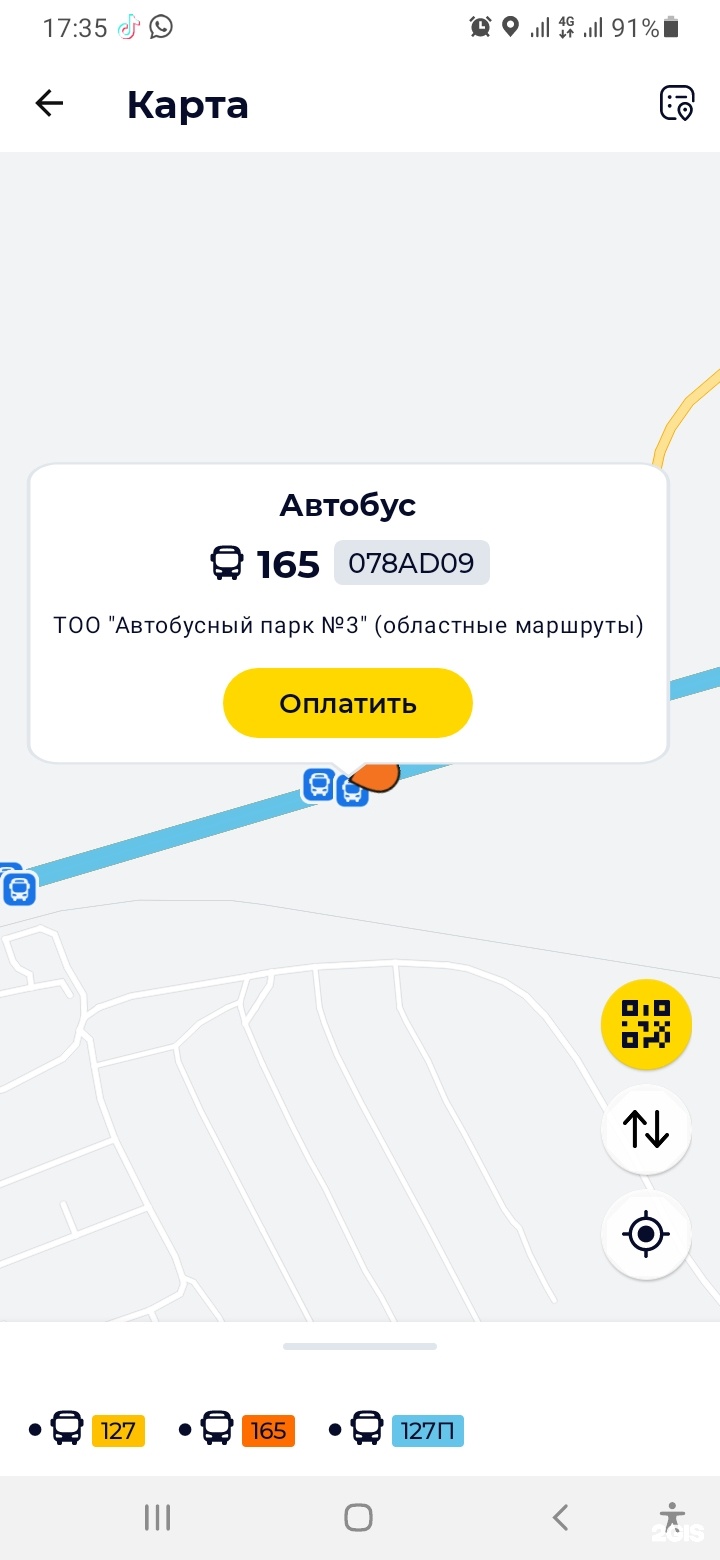
Task: Open the route list icon in the app bar
Action: pyautogui.click(x=677, y=103)
